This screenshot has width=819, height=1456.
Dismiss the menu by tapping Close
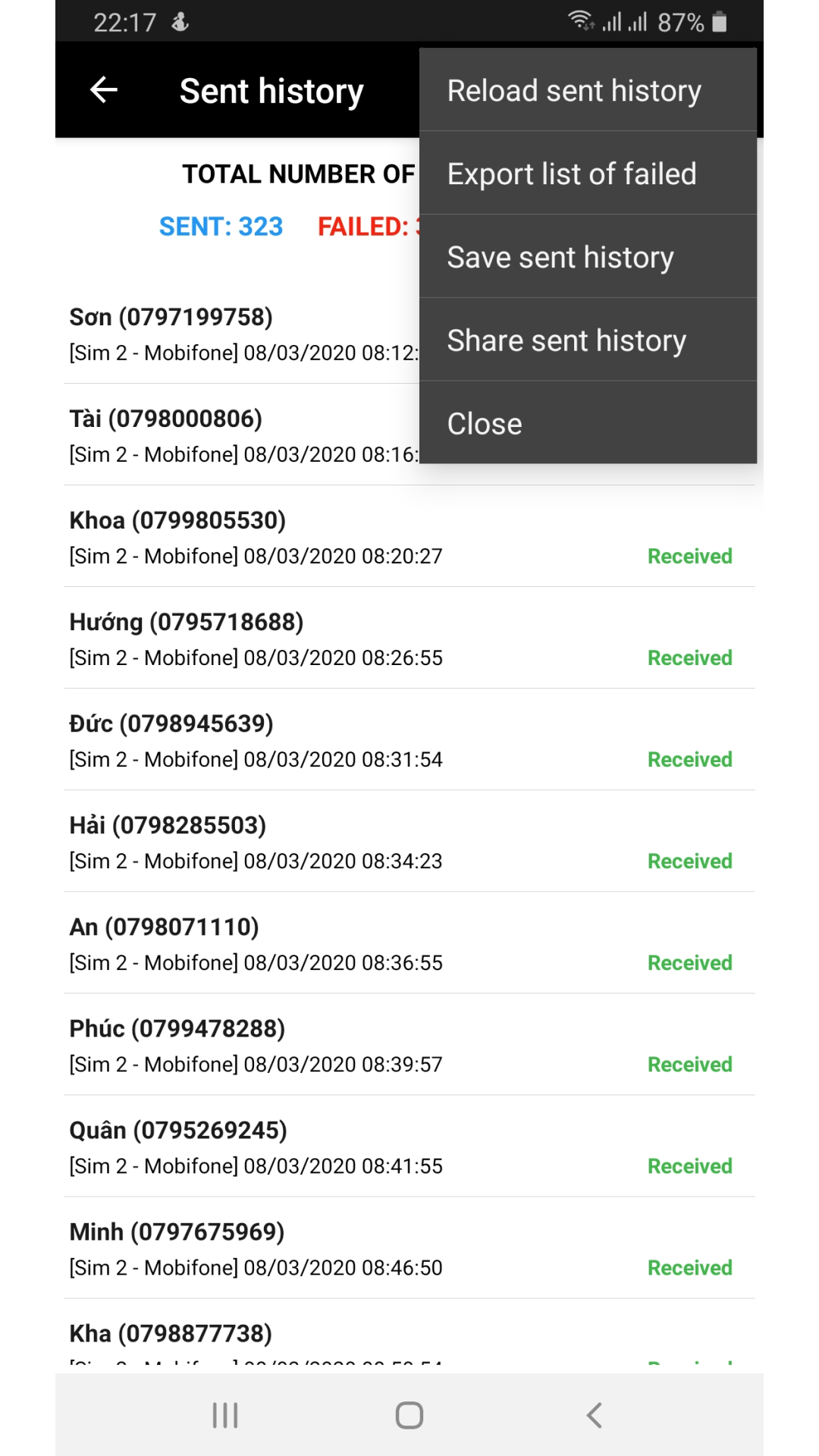(484, 423)
